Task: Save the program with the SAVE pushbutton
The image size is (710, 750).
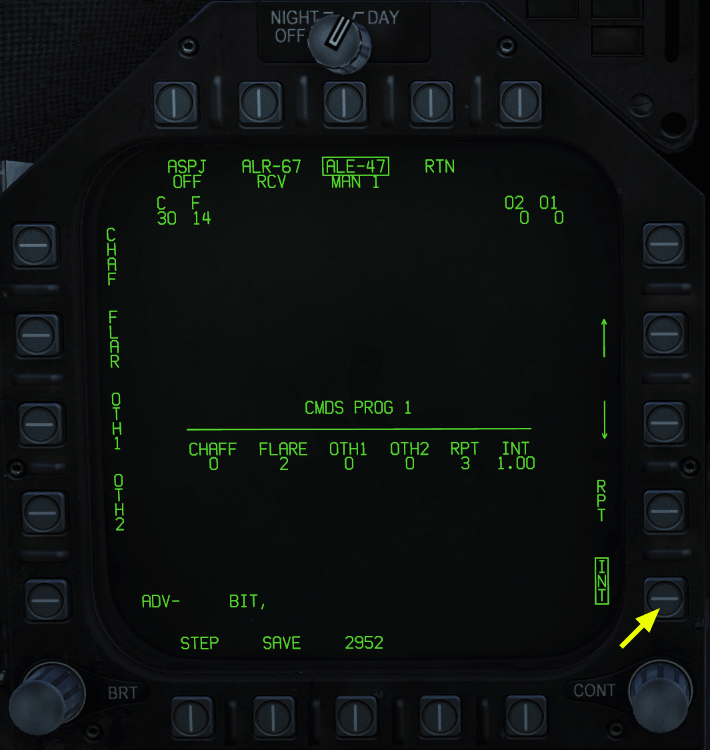Action: tap(274, 716)
